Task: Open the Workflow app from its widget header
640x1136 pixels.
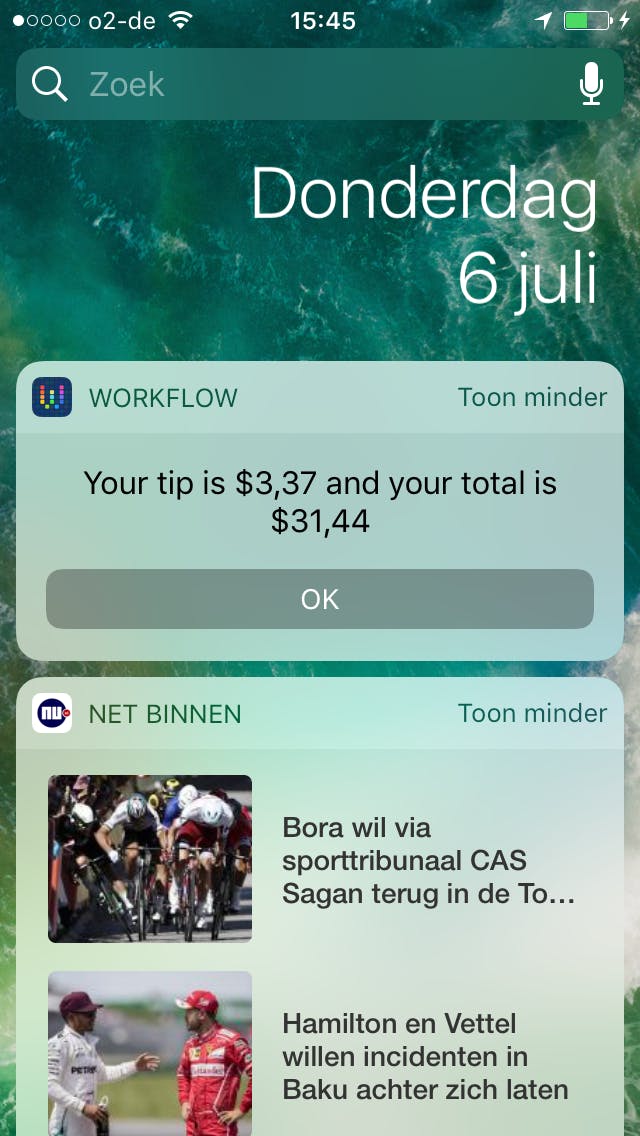Action: click(x=52, y=397)
